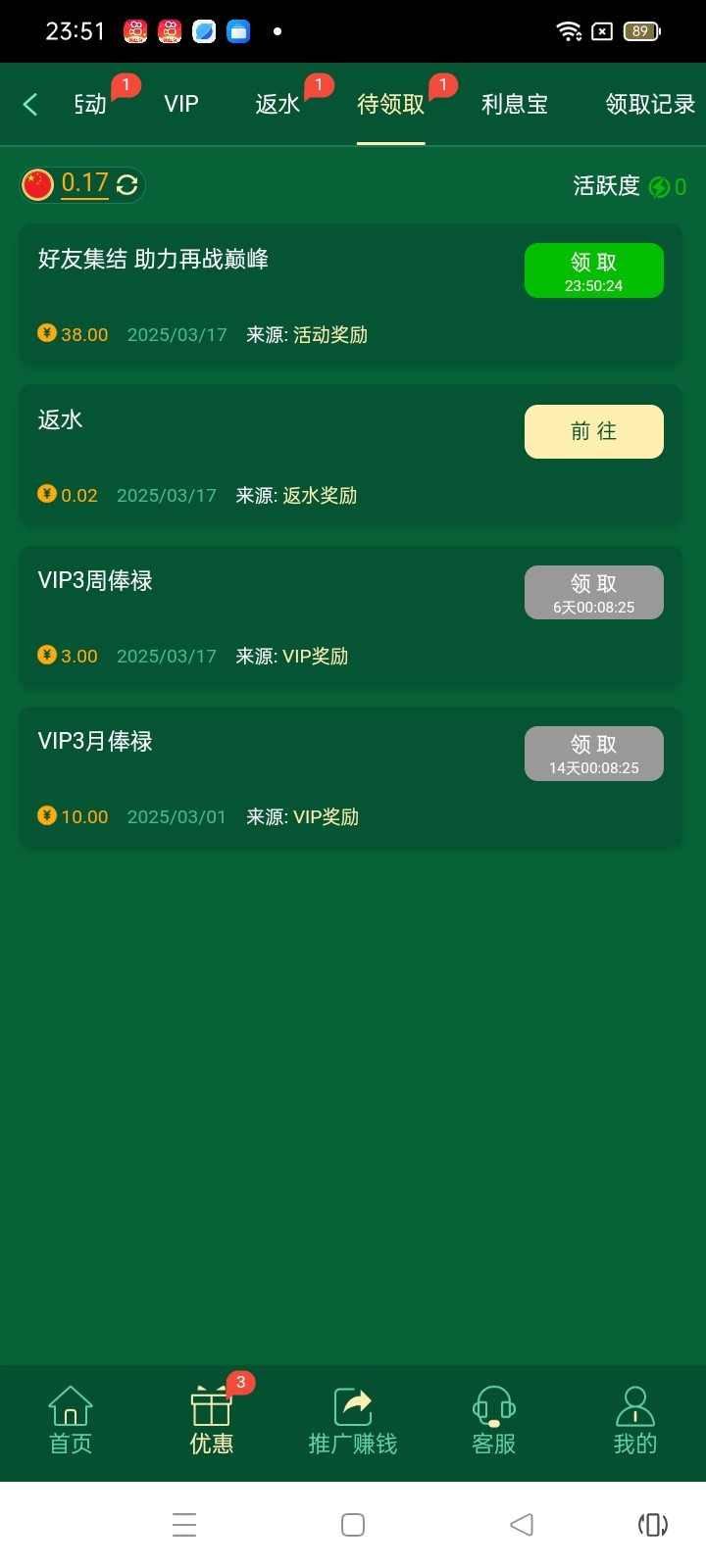Open 推广赚钱 in bottom navigation
706x1568 pixels.
pos(352,1419)
